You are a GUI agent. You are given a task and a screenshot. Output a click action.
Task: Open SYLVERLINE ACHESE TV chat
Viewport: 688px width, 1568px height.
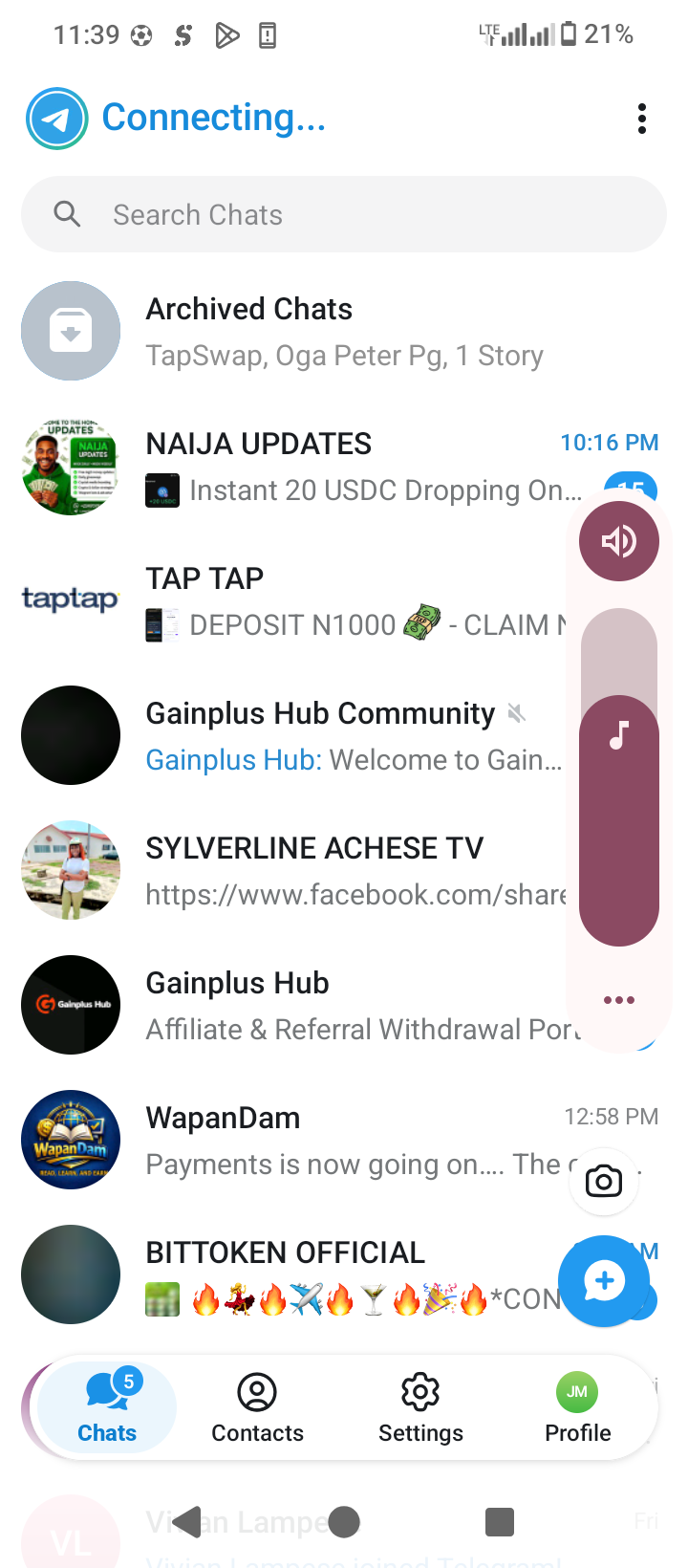pyautogui.click(x=287, y=871)
